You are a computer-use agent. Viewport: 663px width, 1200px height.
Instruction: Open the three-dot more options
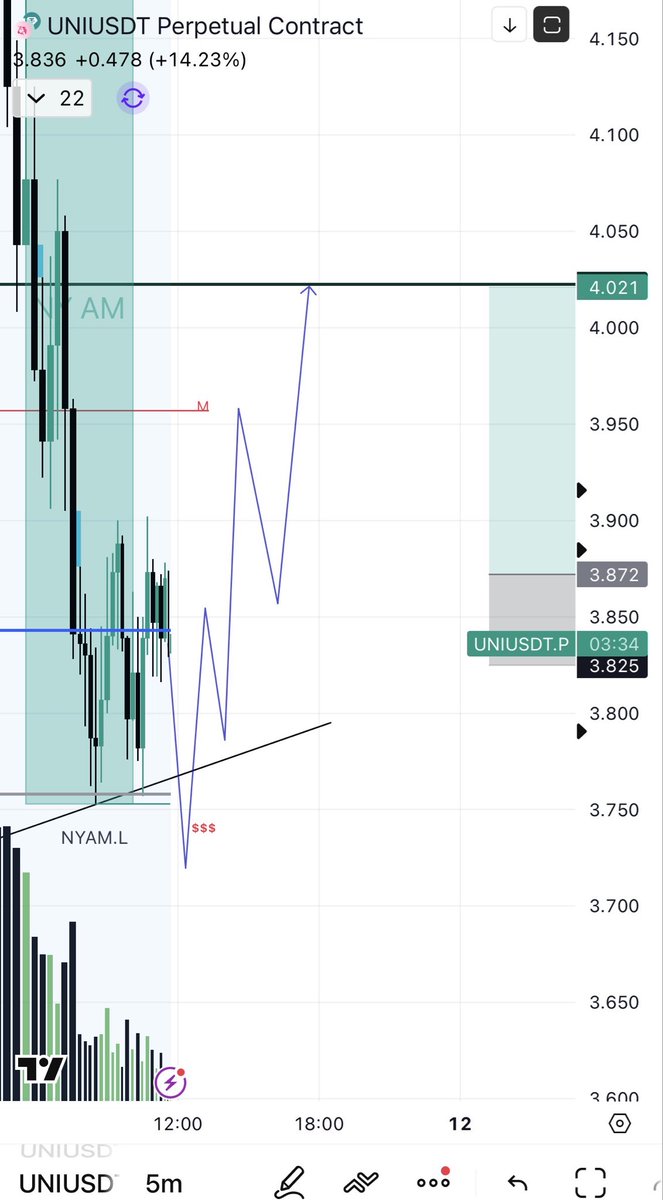pyautogui.click(x=433, y=1182)
